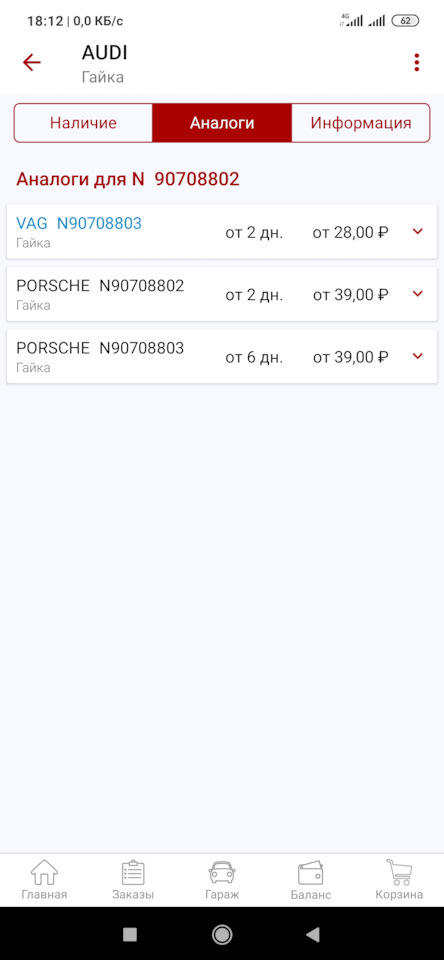Tap the system home button
This screenshot has height=960, width=444.
pyautogui.click(x=222, y=934)
